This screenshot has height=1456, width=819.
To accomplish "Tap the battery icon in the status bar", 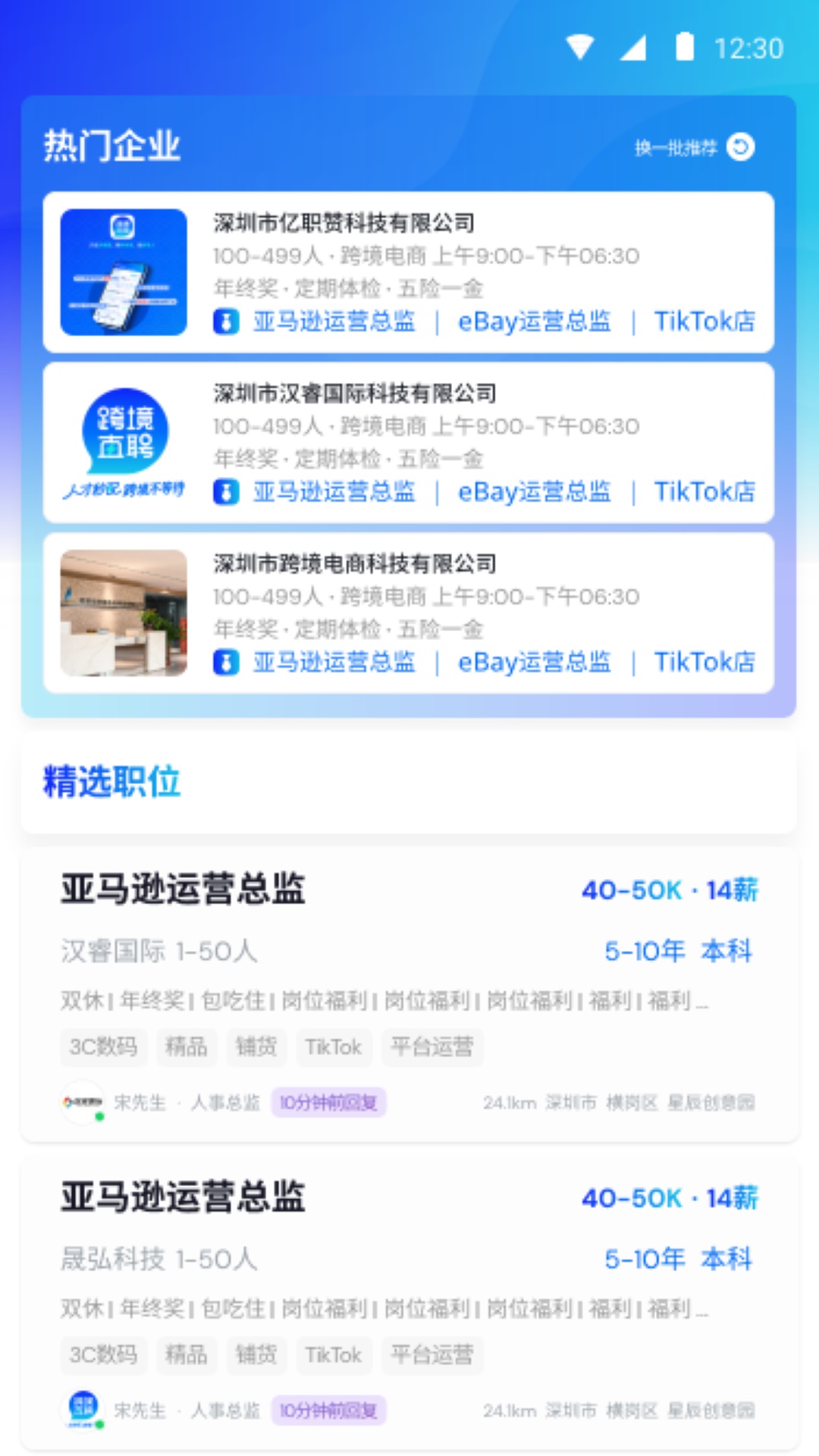I will (x=683, y=47).
